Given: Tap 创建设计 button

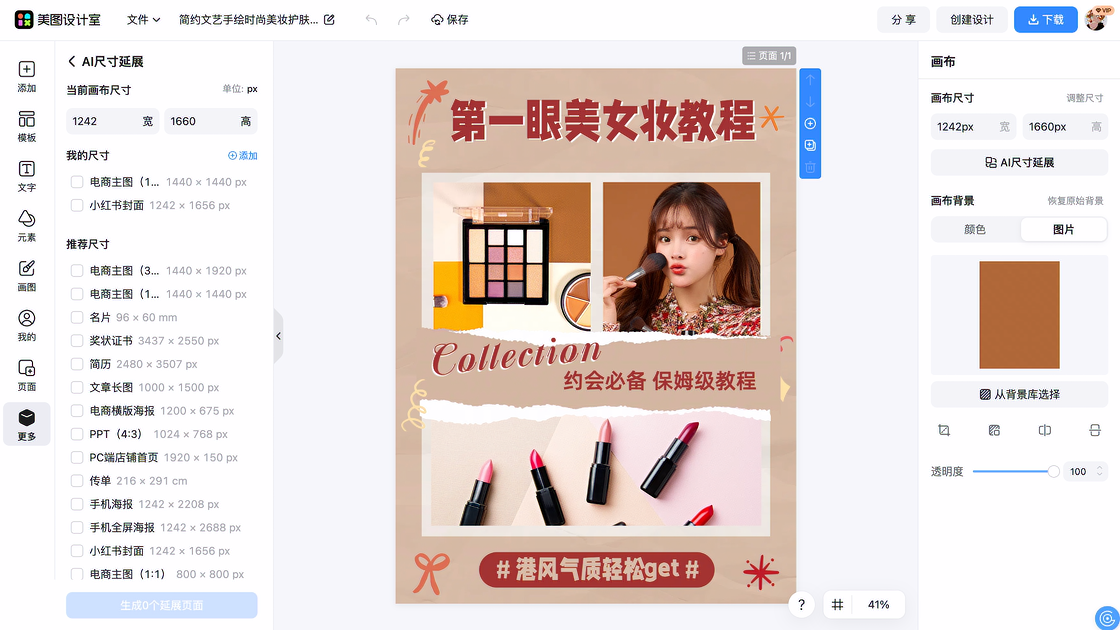Looking at the screenshot, I should click(x=971, y=20).
